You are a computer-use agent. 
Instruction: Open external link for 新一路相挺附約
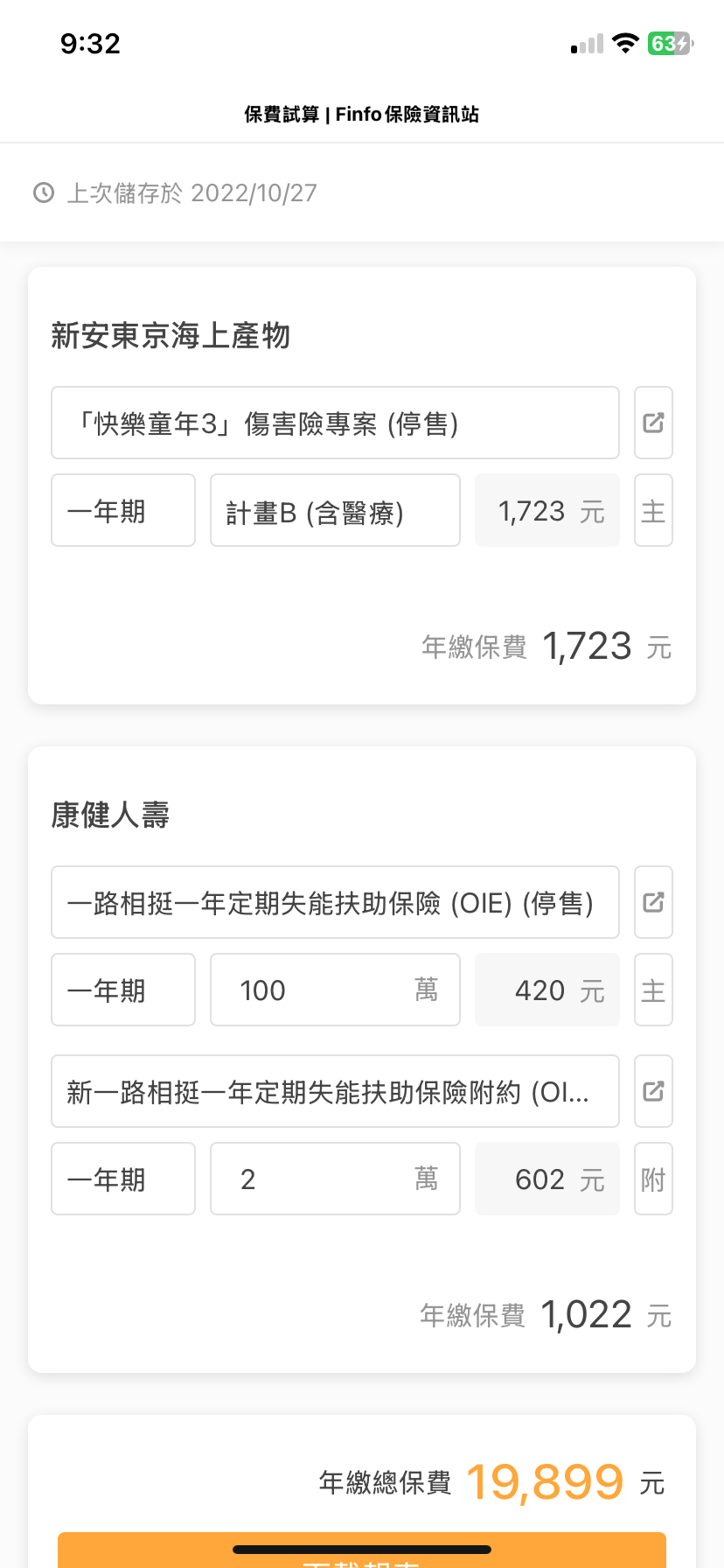(653, 1091)
